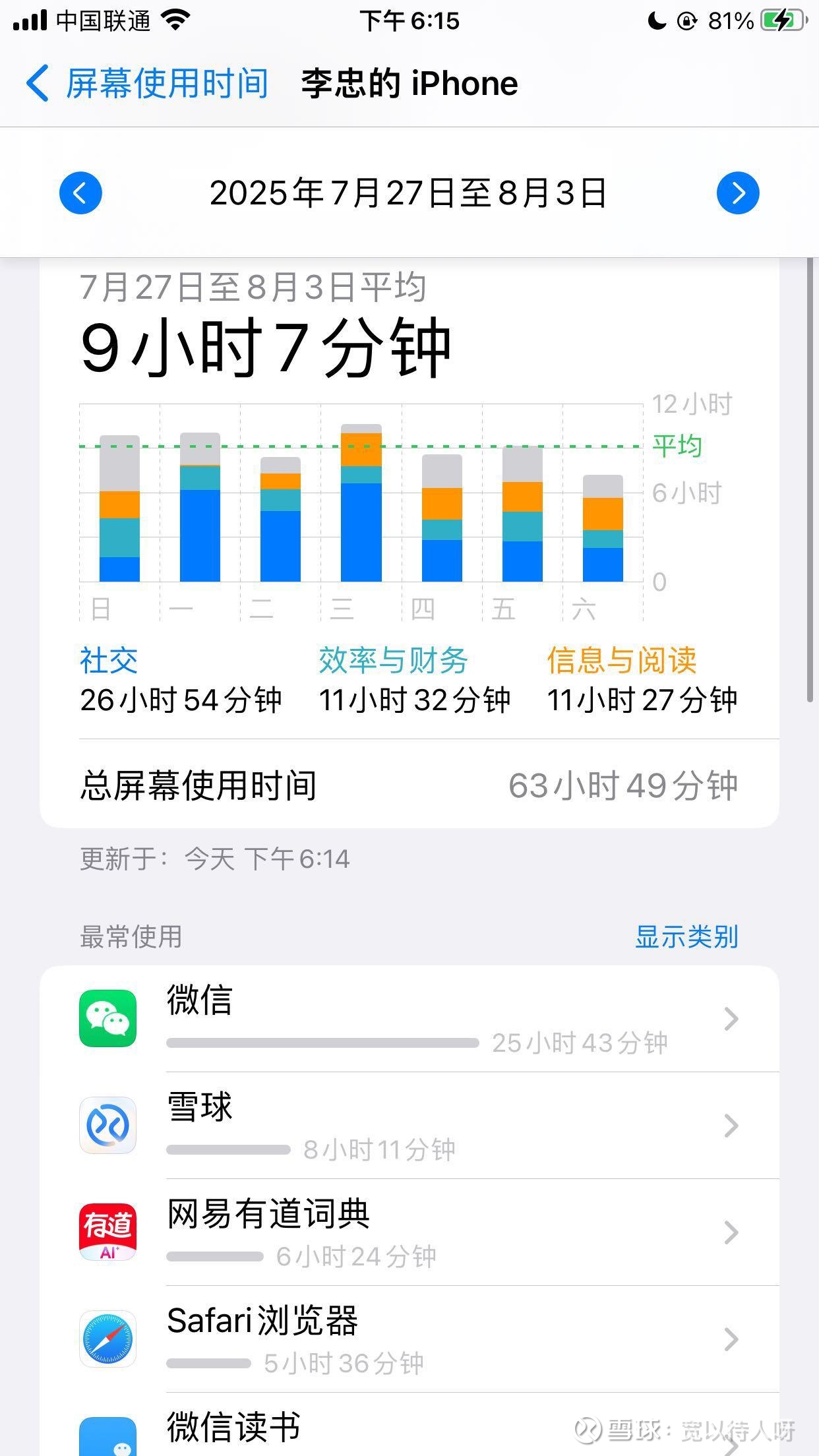Image resolution: width=819 pixels, height=1456 pixels.
Task: Show the next week's usage
Action: 738,193
